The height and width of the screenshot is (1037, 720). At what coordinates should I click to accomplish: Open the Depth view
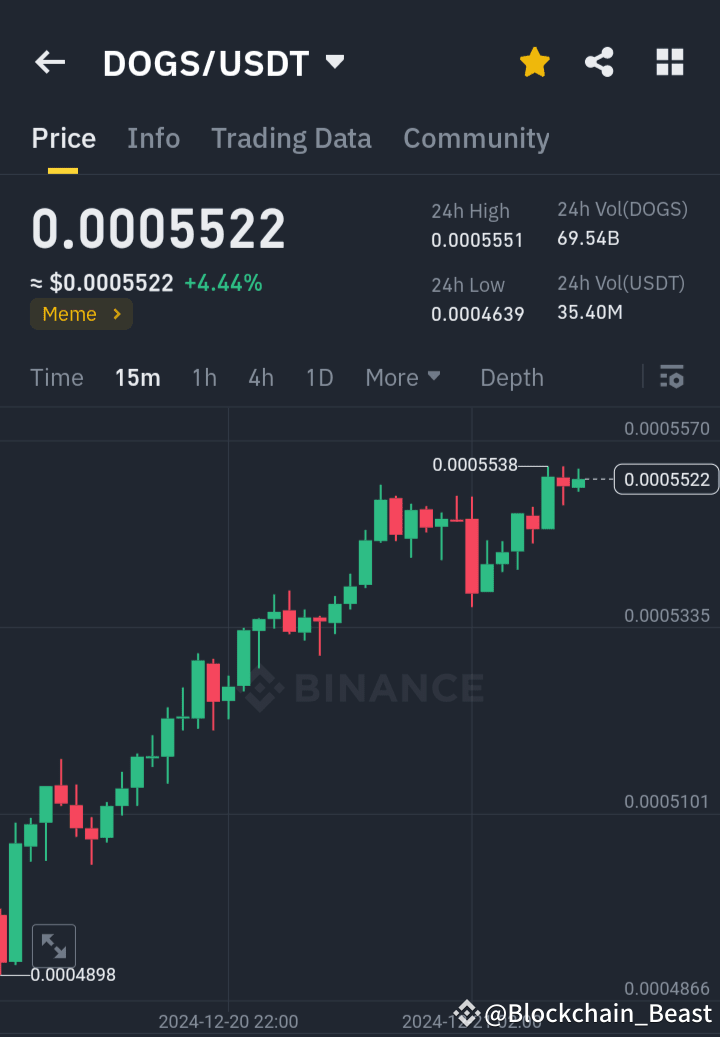(x=511, y=377)
